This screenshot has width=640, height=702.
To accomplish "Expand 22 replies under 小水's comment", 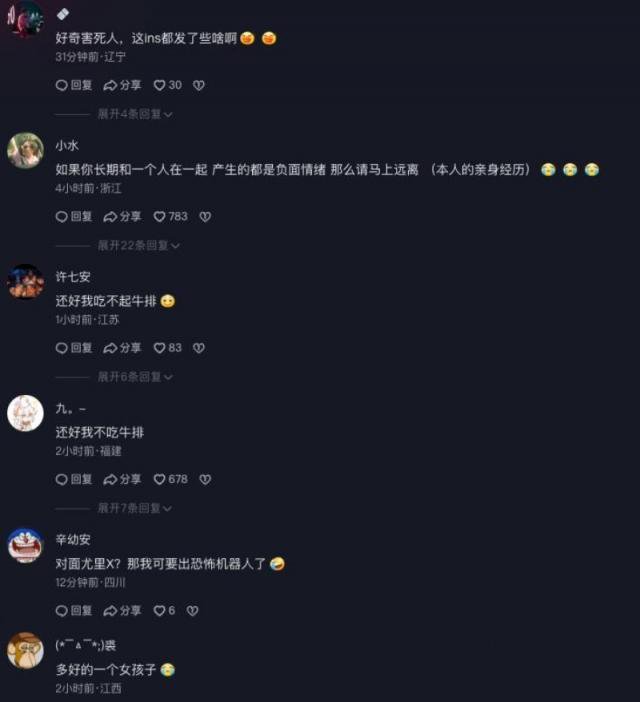I will coord(138,245).
